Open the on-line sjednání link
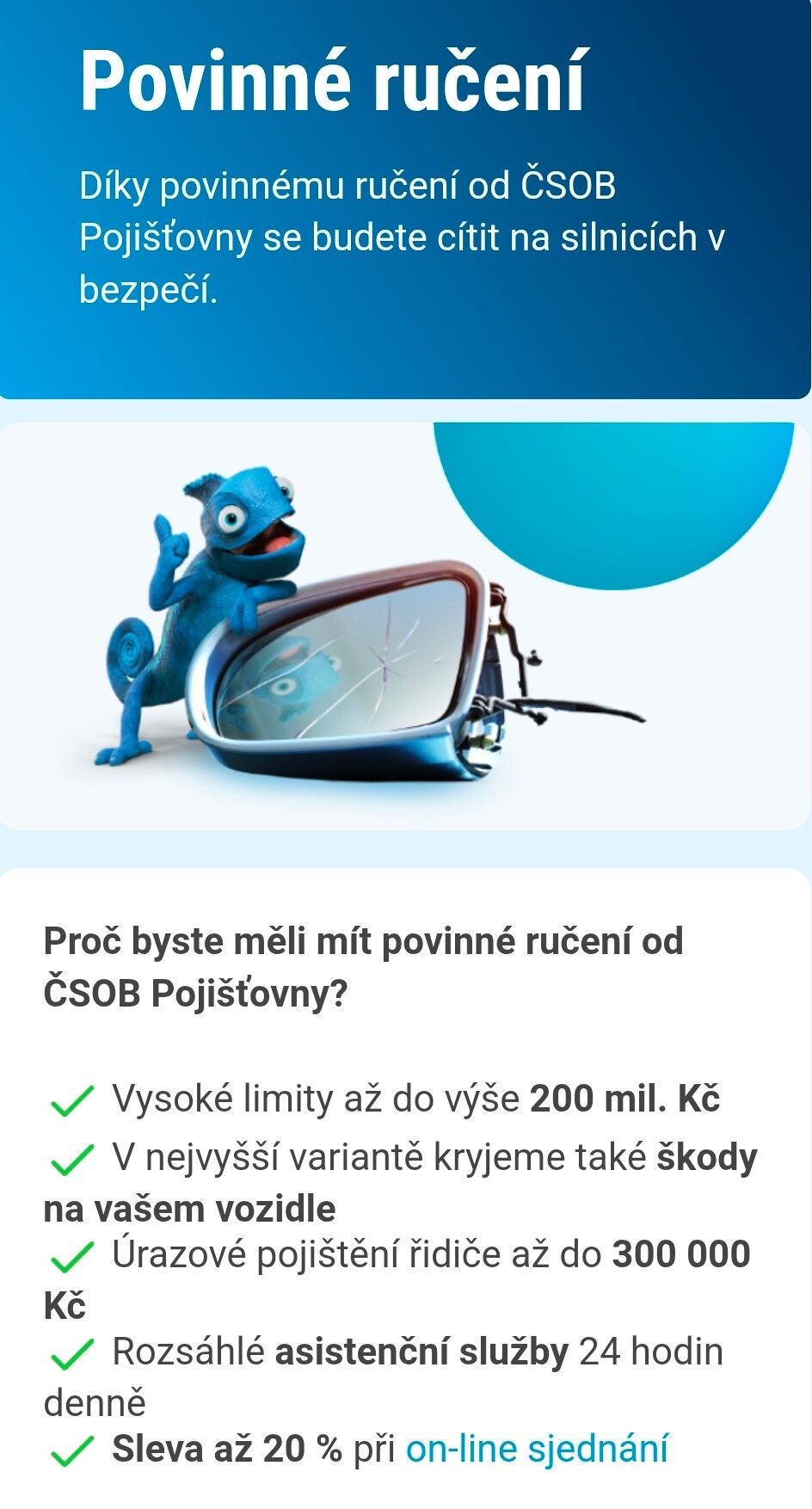The height and width of the screenshot is (1509, 812). pyautogui.click(x=537, y=1449)
